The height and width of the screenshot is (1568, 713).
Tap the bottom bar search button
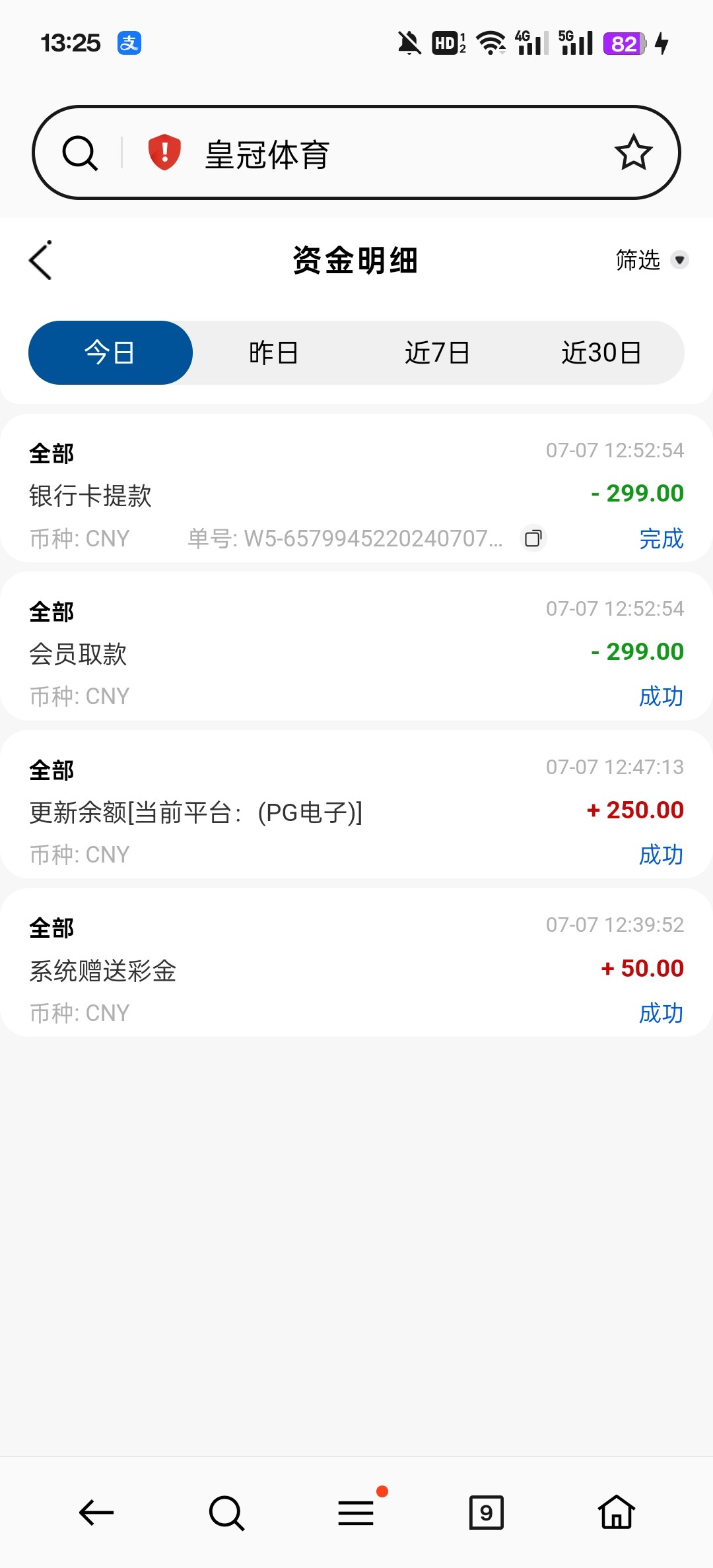pyautogui.click(x=226, y=1512)
